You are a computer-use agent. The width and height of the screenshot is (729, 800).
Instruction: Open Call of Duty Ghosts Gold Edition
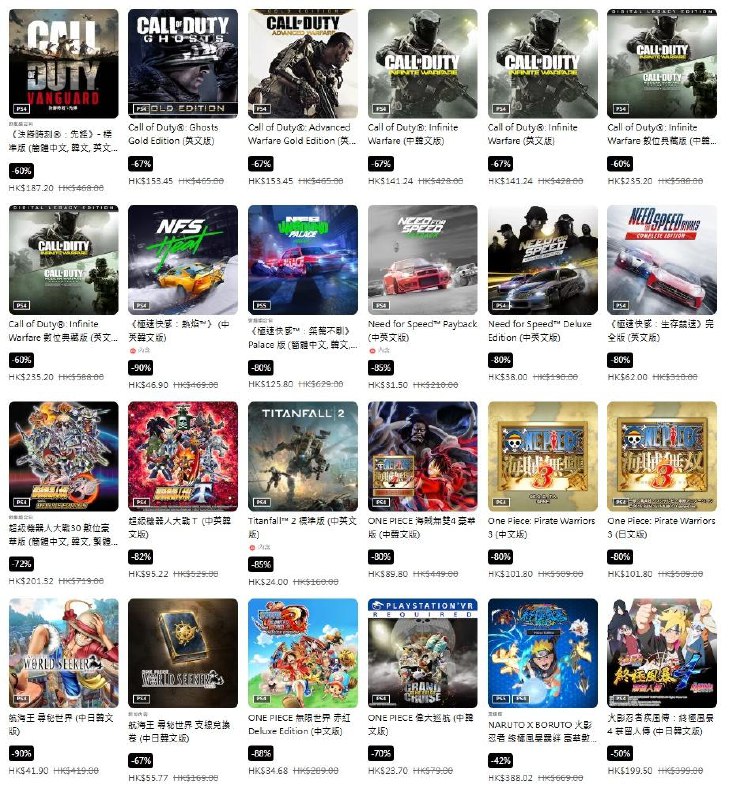[183, 65]
